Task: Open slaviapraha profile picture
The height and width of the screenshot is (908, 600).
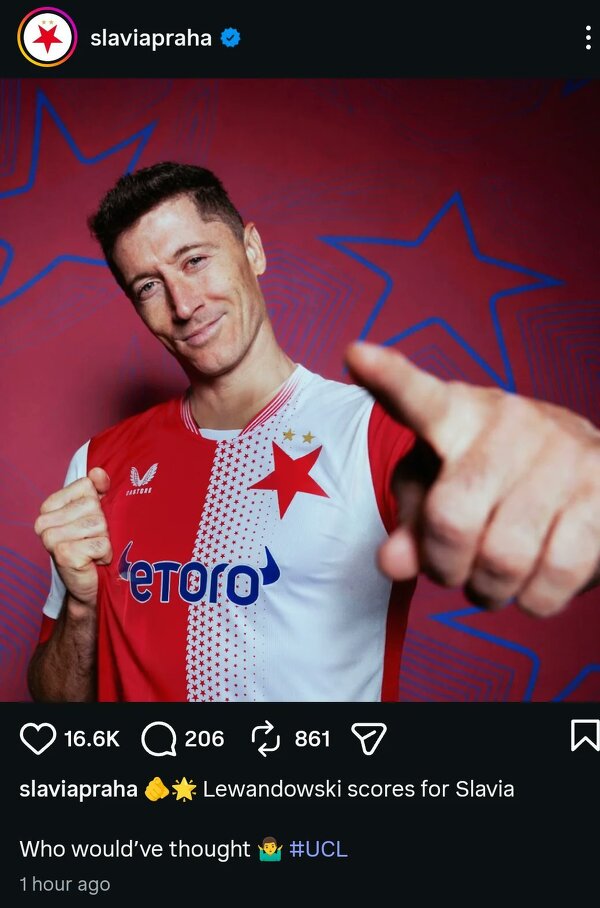Action: [46, 38]
